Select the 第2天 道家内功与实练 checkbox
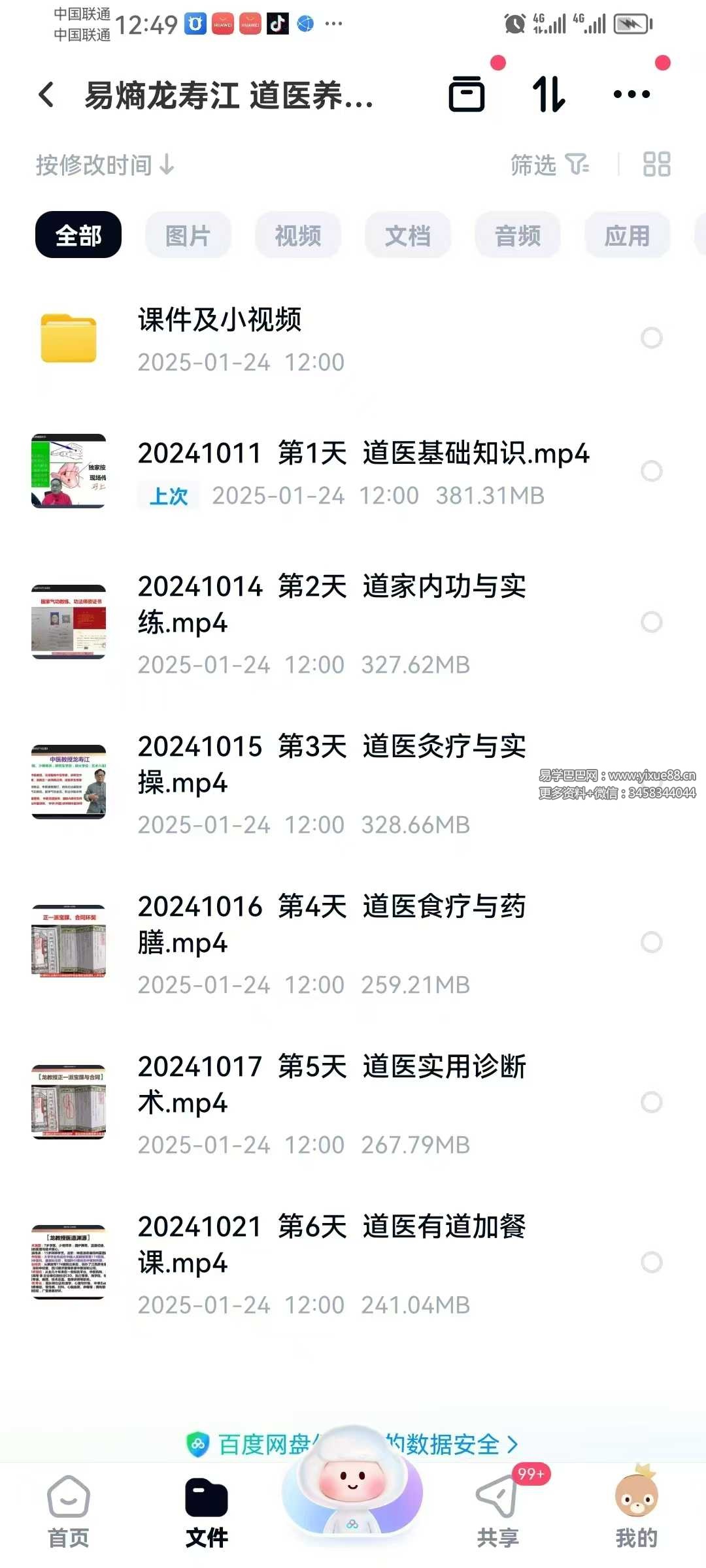This screenshot has width=706, height=1568. click(x=651, y=622)
